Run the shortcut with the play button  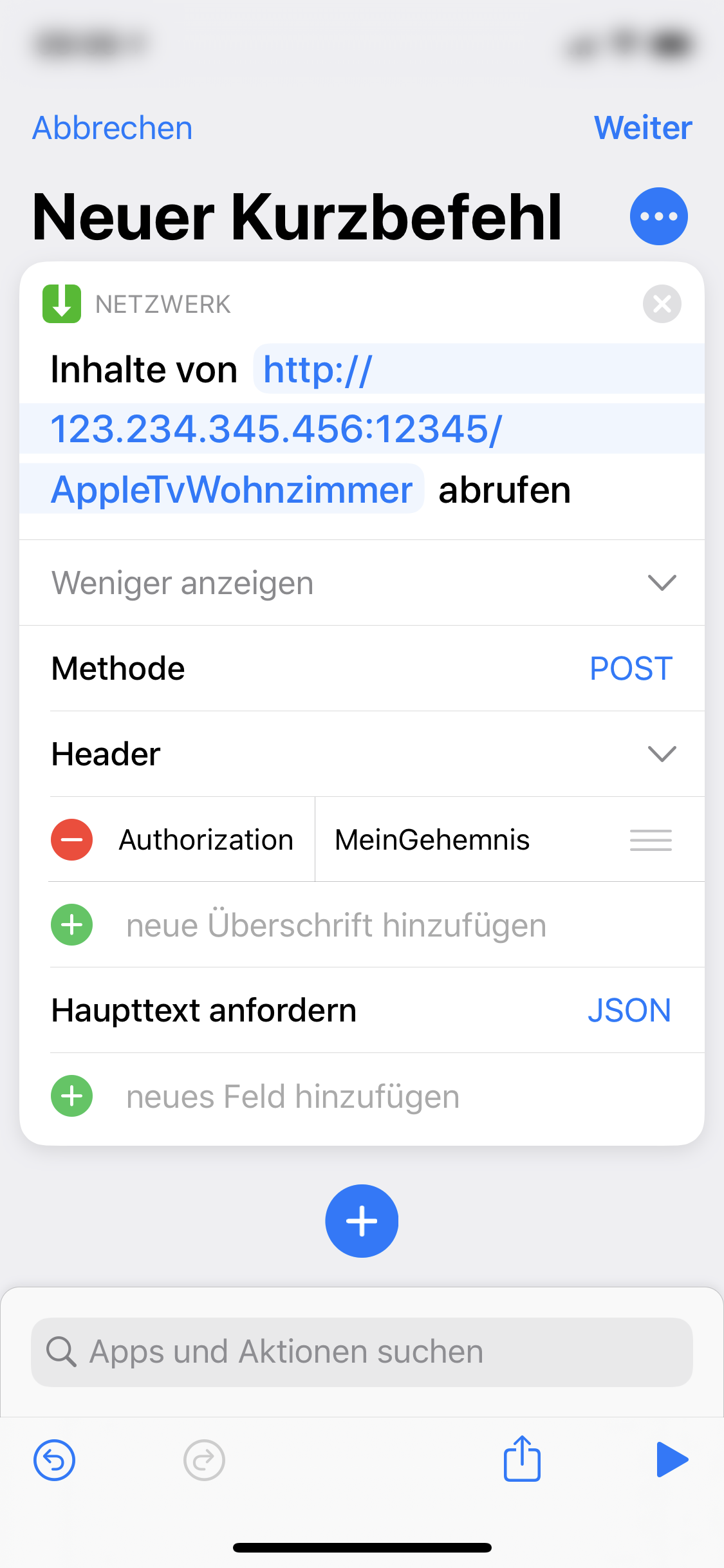(671, 1459)
